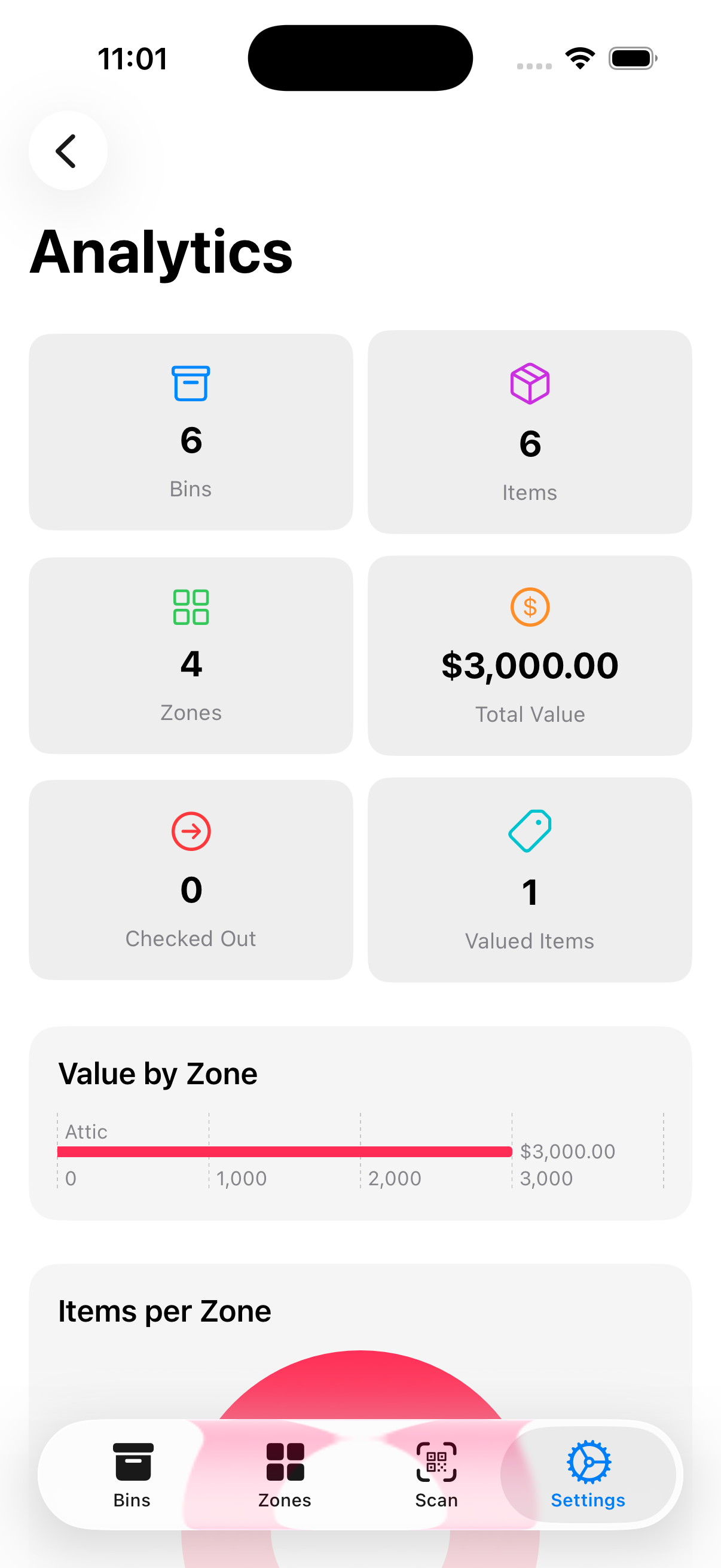Tap the teal tag icon on Valued Items
Image resolution: width=721 pixels, height=1568 pixels.
[530, 832]
